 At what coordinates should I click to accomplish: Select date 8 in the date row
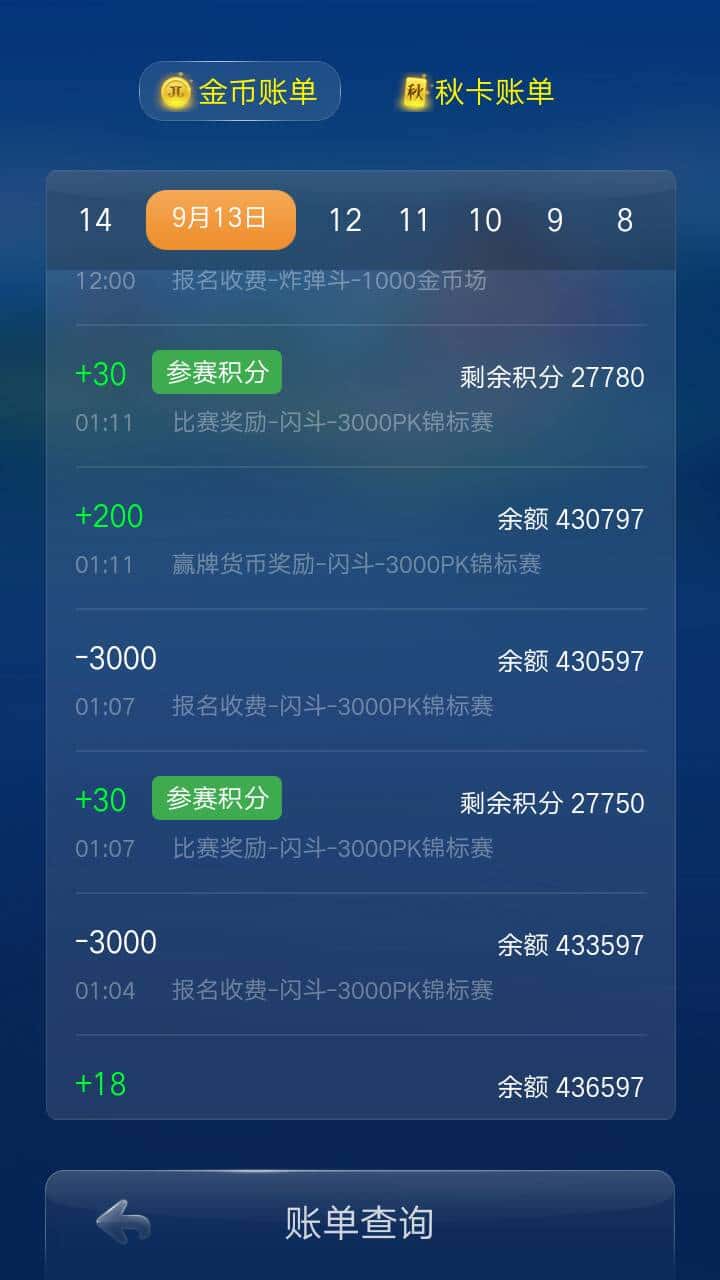[624, 219]
